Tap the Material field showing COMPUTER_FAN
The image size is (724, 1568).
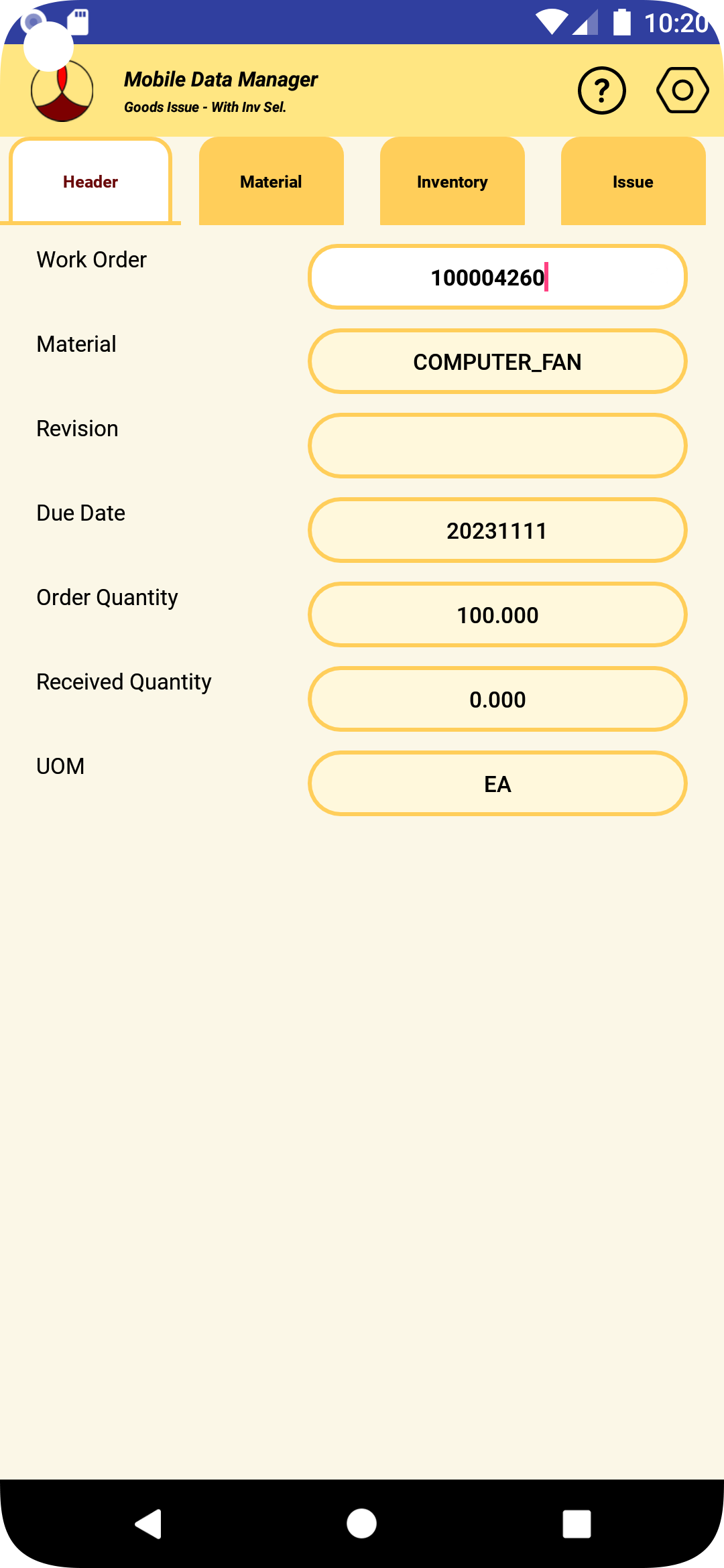[x=497, y=361]
